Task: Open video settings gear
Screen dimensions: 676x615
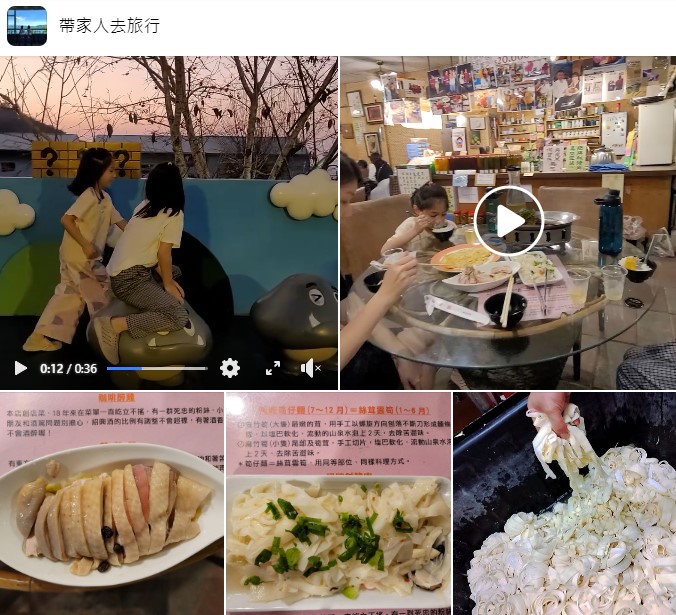Action: [x=230, y=368]
